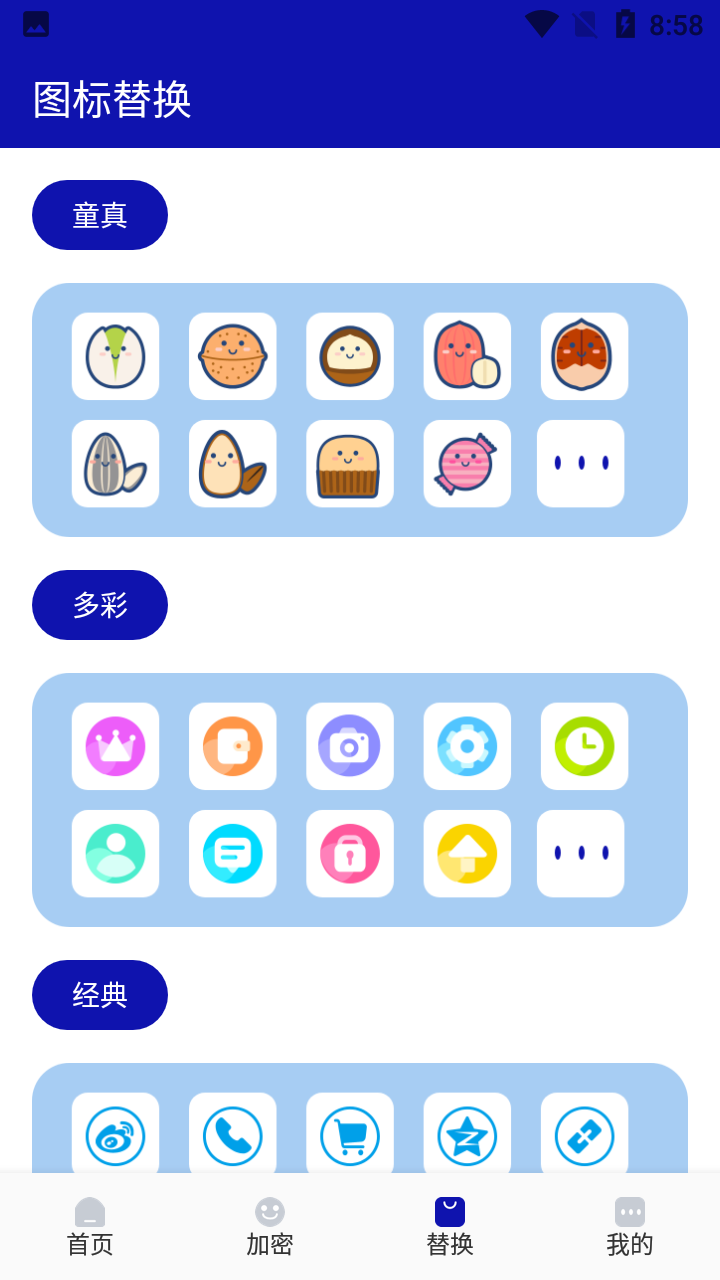
Task: Select the pink lock icon
Action: click(x=349, y=854)
